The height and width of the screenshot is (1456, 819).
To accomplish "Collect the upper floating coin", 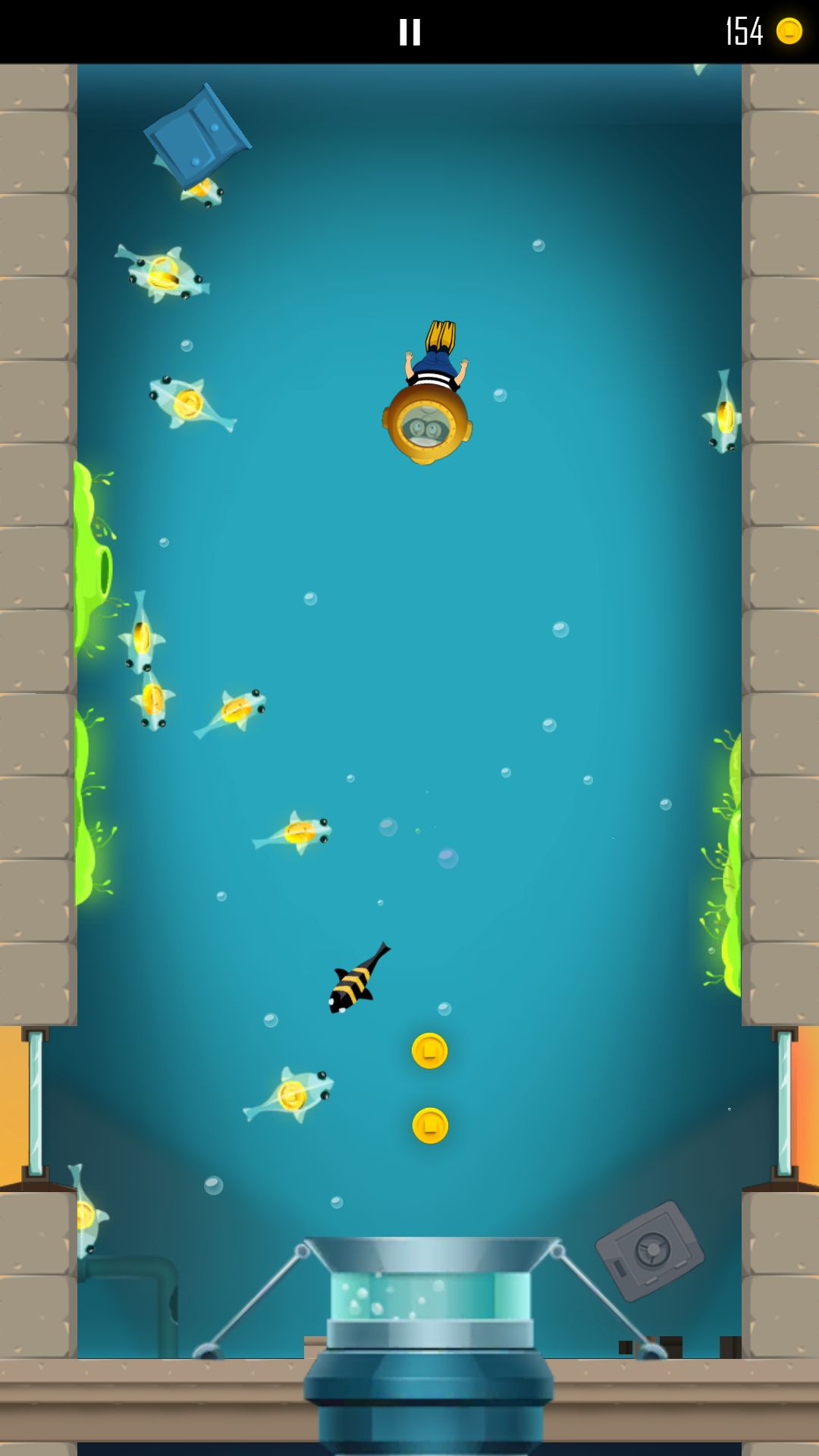I will pyautogui.click(x=428, y=1050).
